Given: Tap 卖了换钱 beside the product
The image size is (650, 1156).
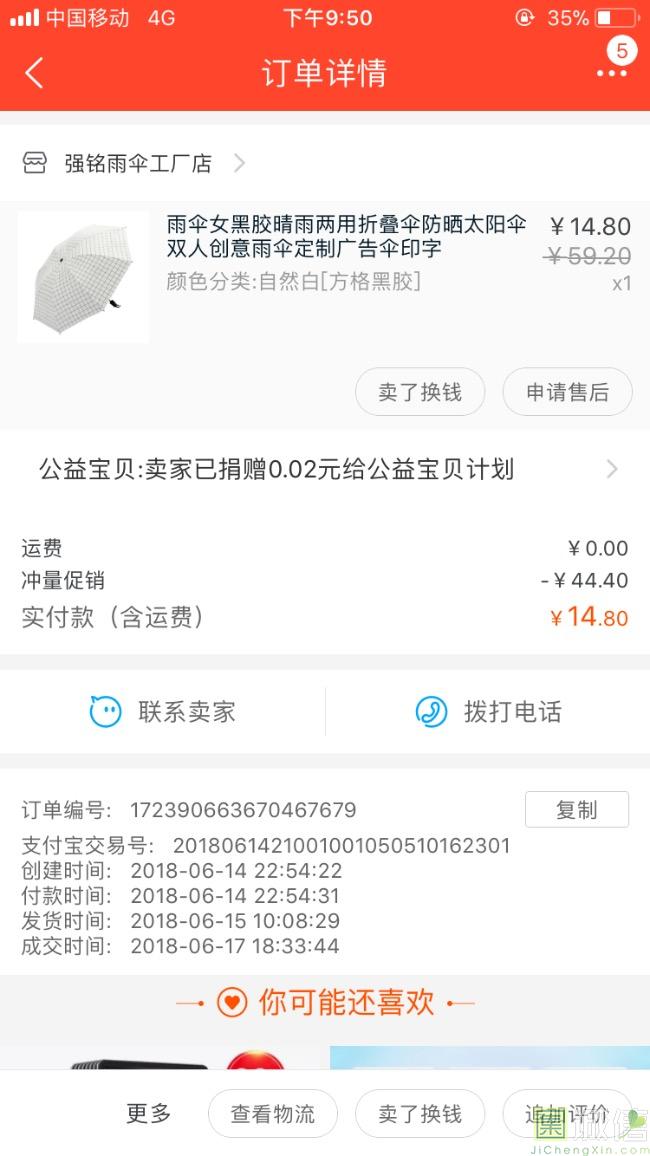Looking at the screenshot, I should coord(420,393).
